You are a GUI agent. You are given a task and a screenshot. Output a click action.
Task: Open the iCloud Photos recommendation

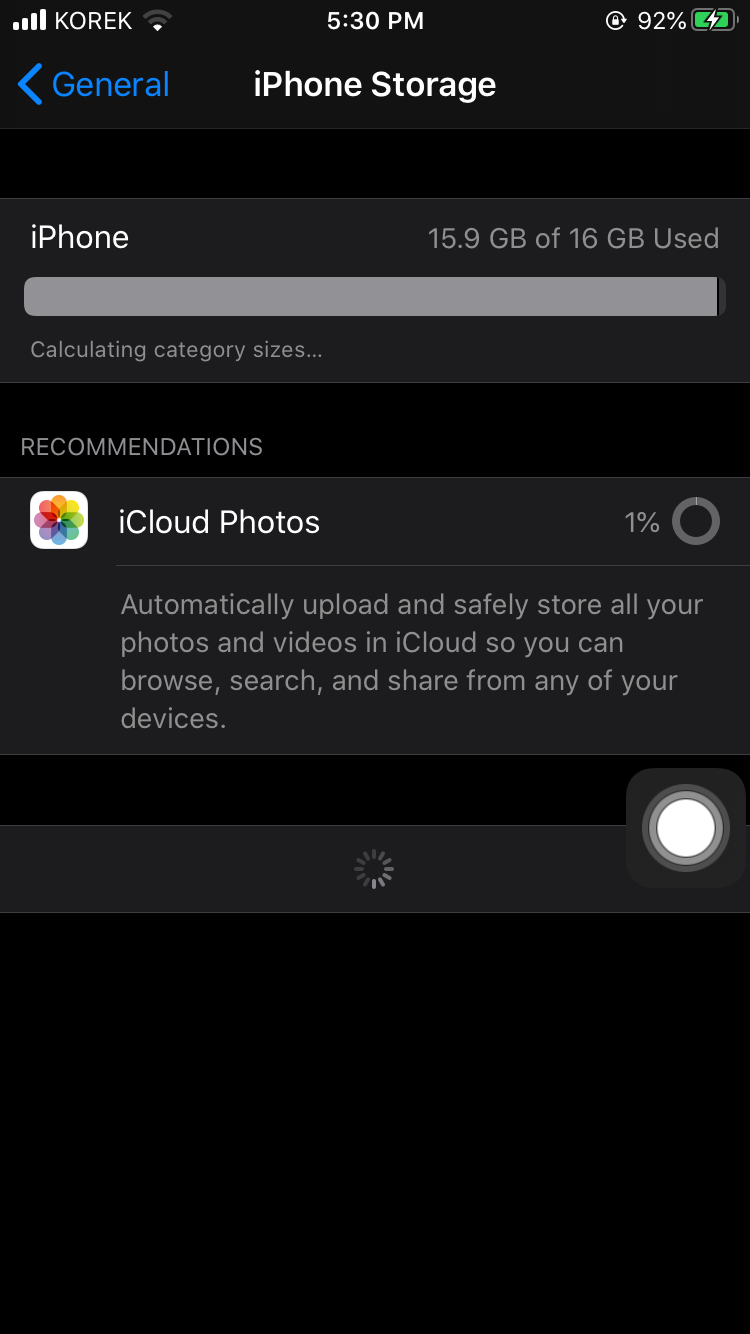click(x=375, y=521)
